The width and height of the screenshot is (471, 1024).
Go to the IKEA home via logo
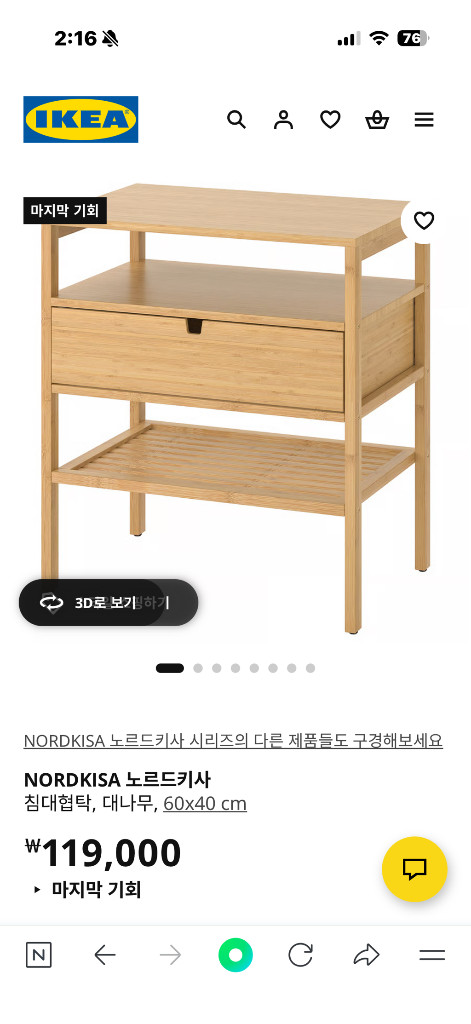(x=81, y=120)
